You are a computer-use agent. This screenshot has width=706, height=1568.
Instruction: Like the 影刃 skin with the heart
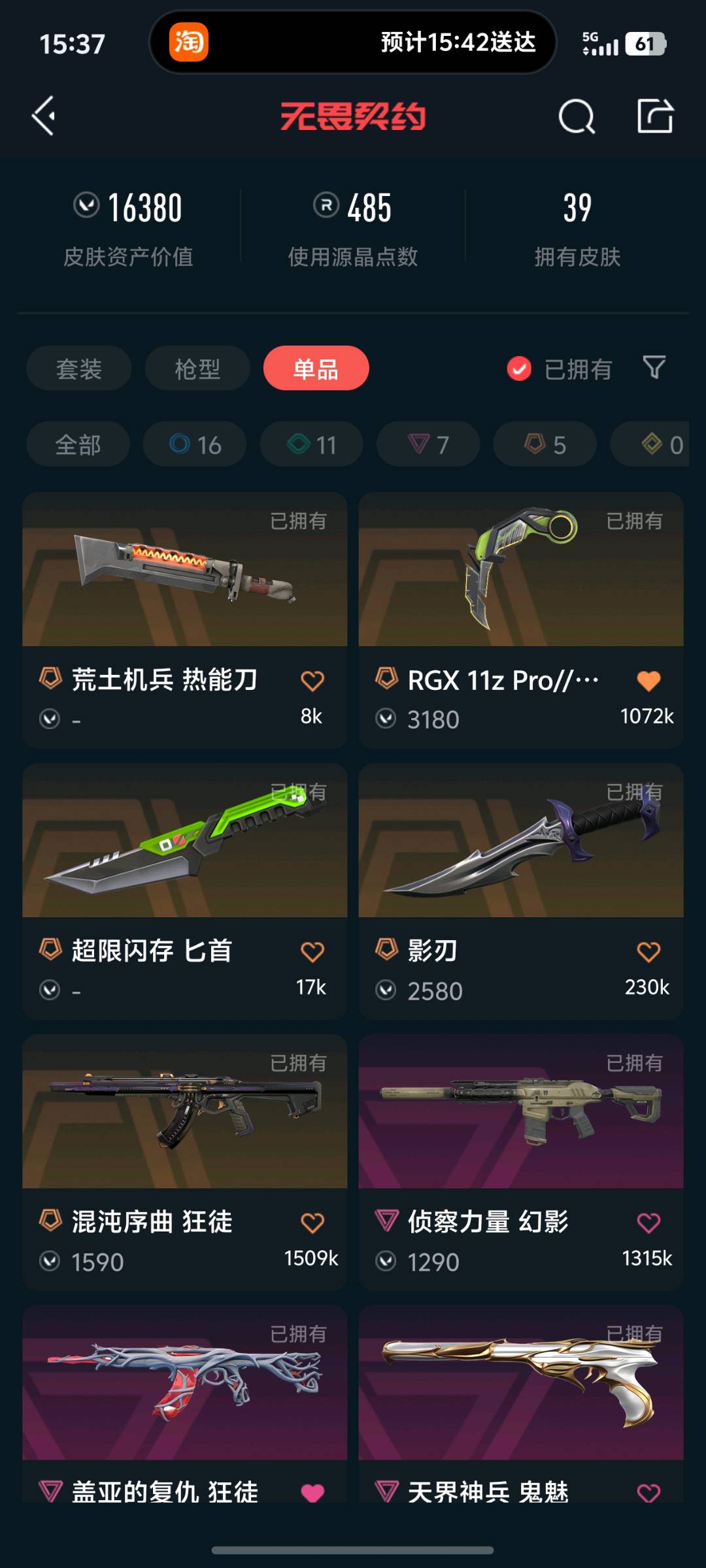coord(648,952)
